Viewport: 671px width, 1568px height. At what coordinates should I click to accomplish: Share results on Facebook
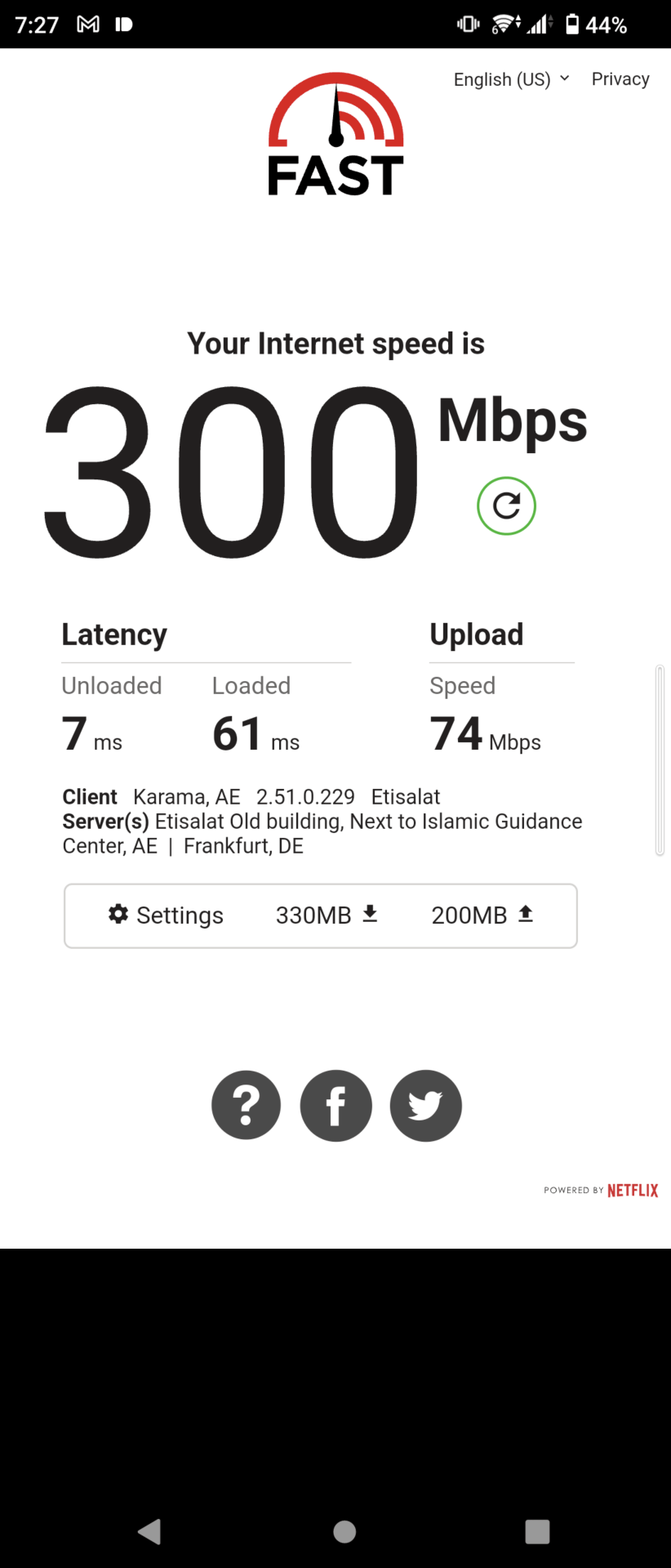click(x=335, y=1106)
